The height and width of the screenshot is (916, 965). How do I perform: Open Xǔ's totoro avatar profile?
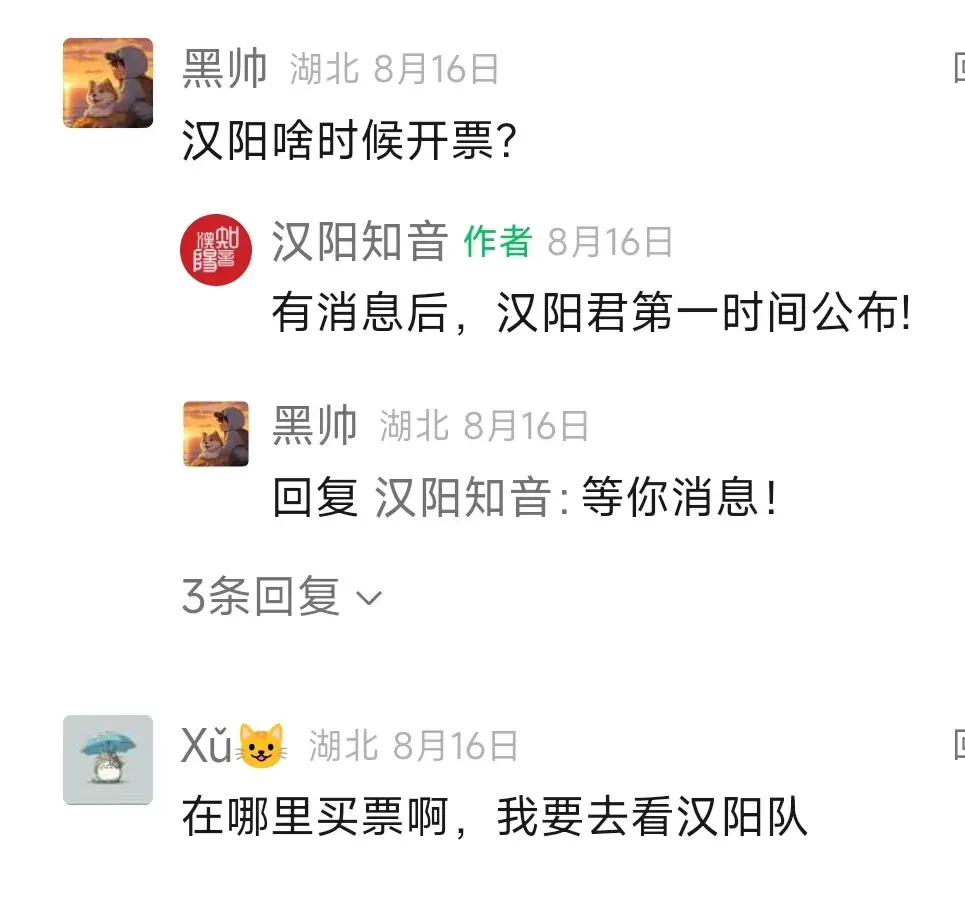click(108, 760)
